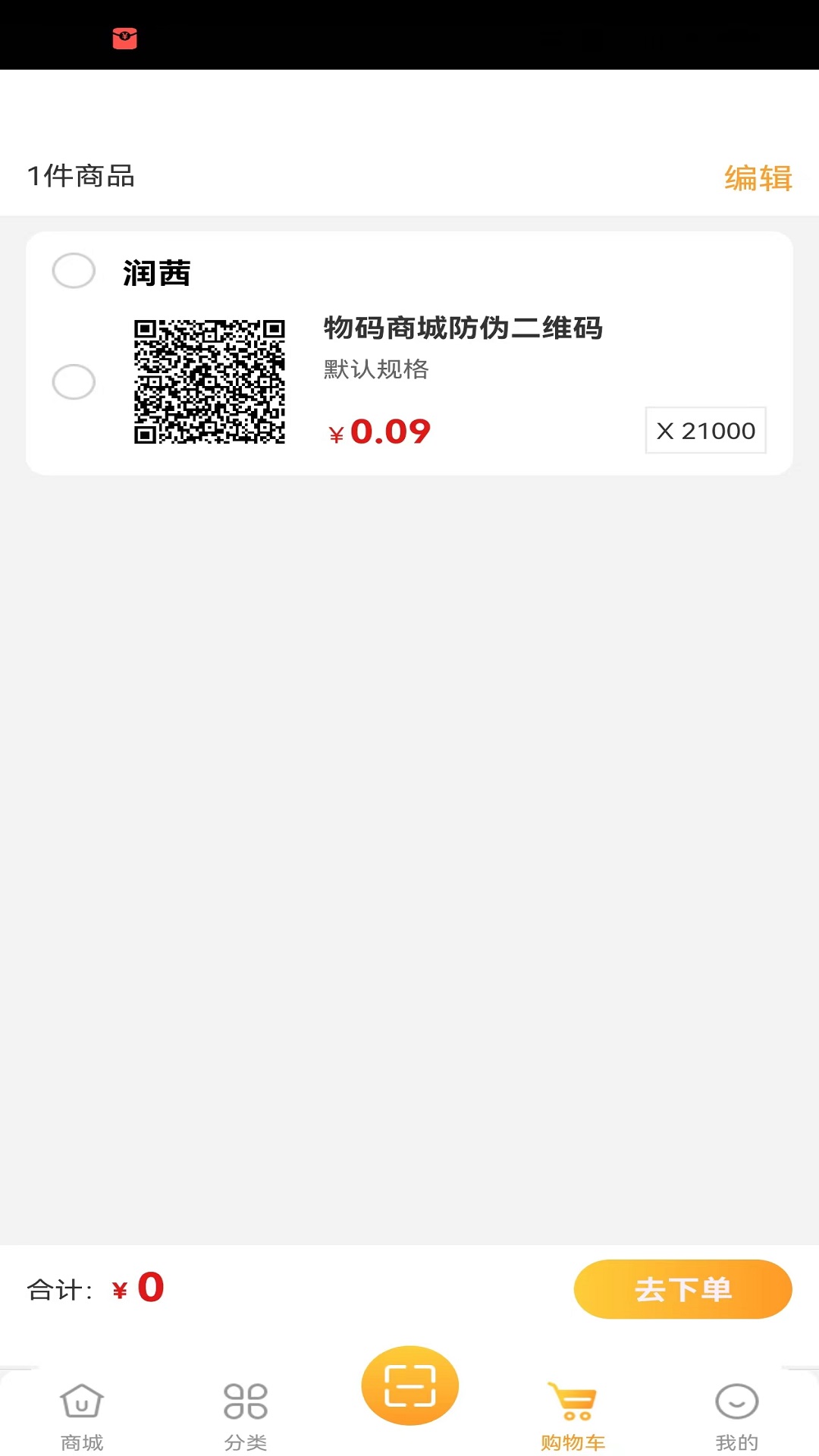Open the 物码商城防伪二维码 product details

tap(463, 328)
